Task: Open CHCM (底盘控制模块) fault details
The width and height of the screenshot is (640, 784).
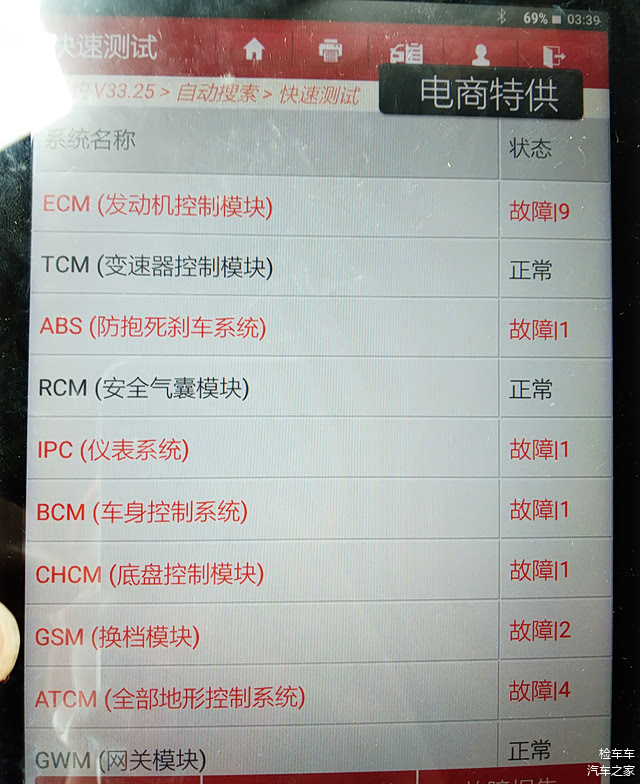Action: click(x=150, y=574)
